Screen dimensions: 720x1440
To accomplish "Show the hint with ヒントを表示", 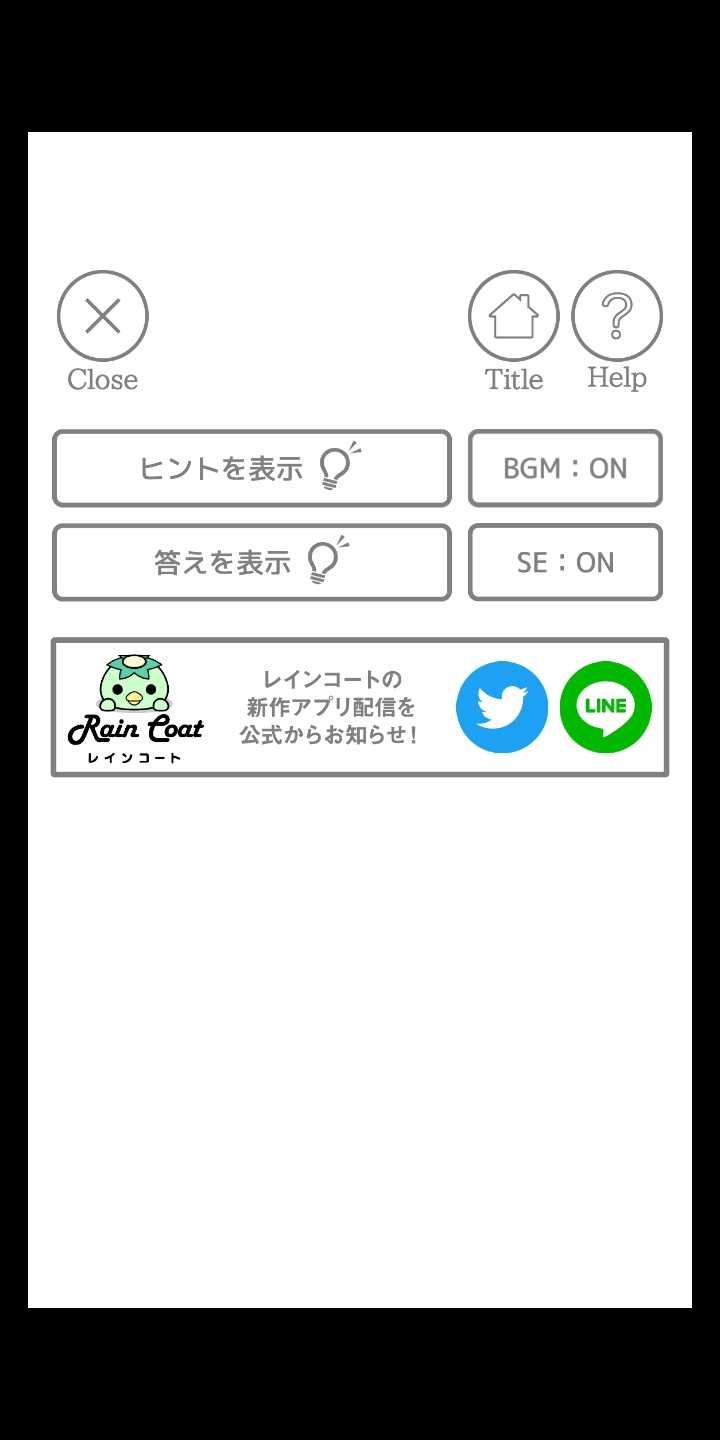I will pyautogui.click(x=251, y=468).
